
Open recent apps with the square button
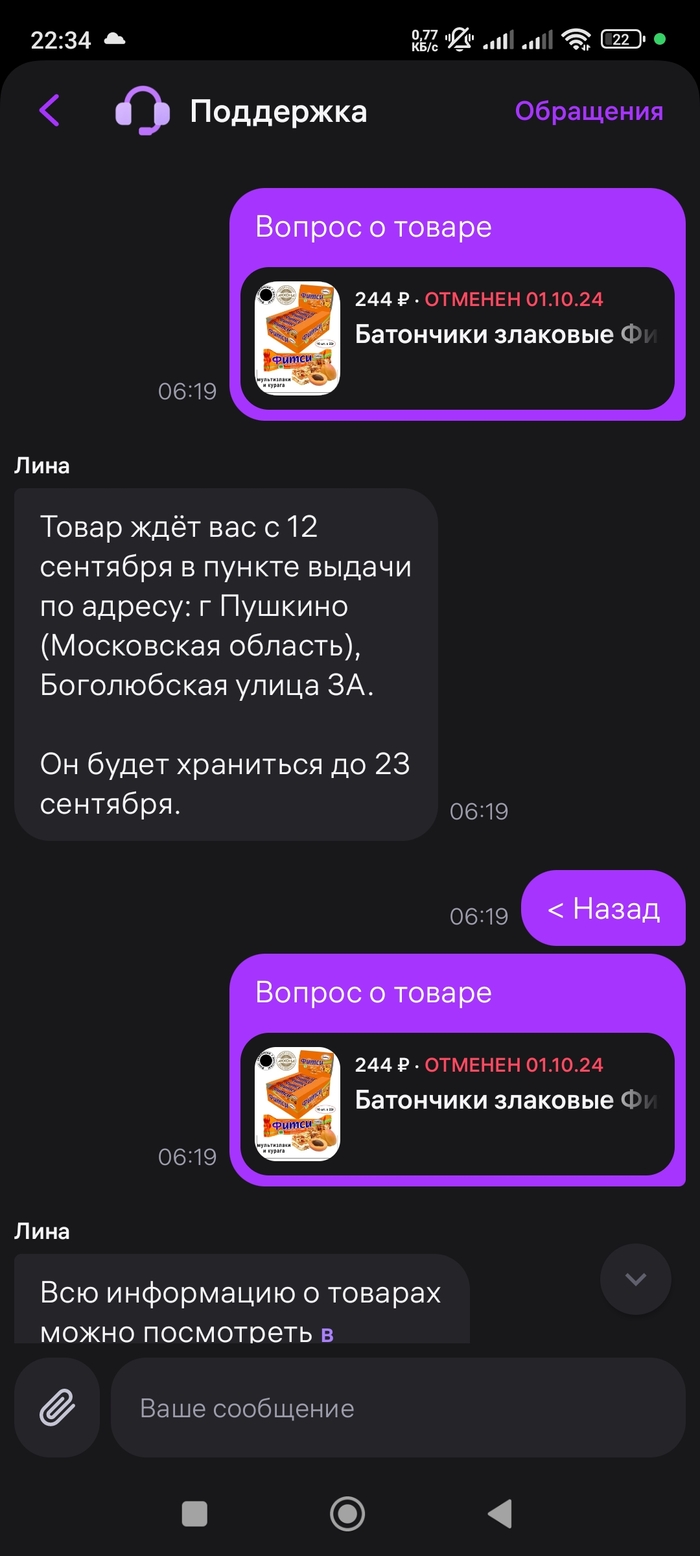[x=195, y=1513]
